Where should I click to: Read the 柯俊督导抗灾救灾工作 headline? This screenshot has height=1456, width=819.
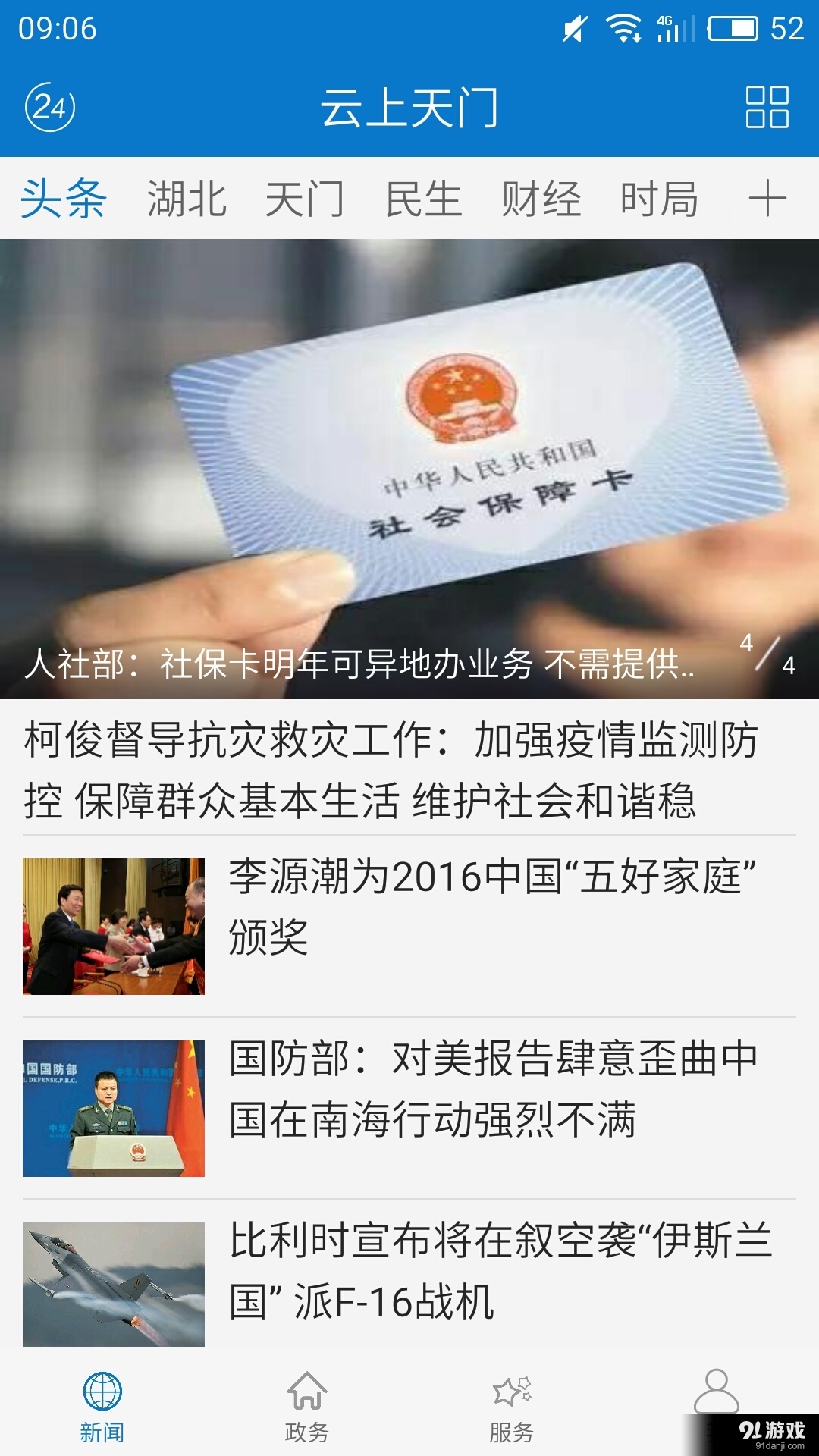(391, 769)
